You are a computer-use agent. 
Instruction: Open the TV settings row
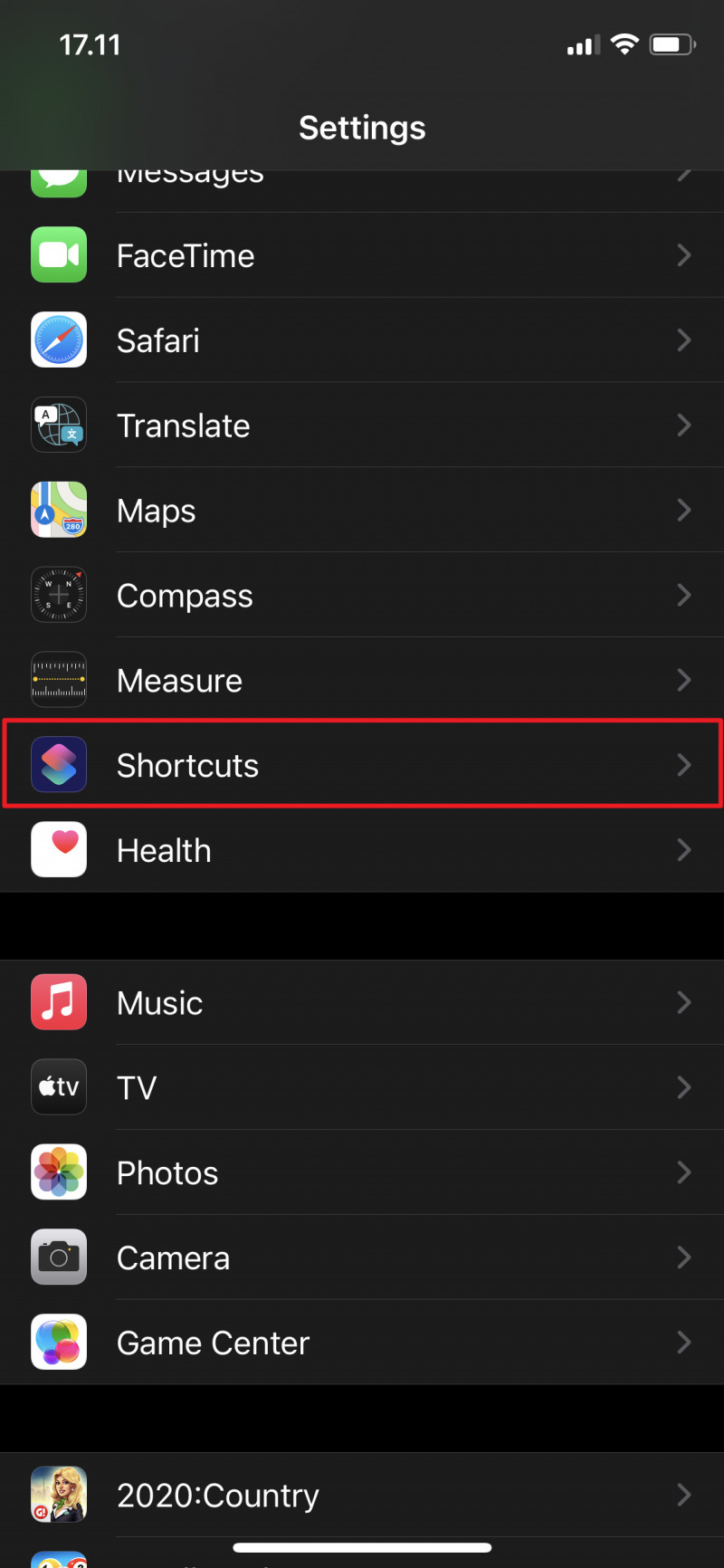click(x=362, y=1087)
